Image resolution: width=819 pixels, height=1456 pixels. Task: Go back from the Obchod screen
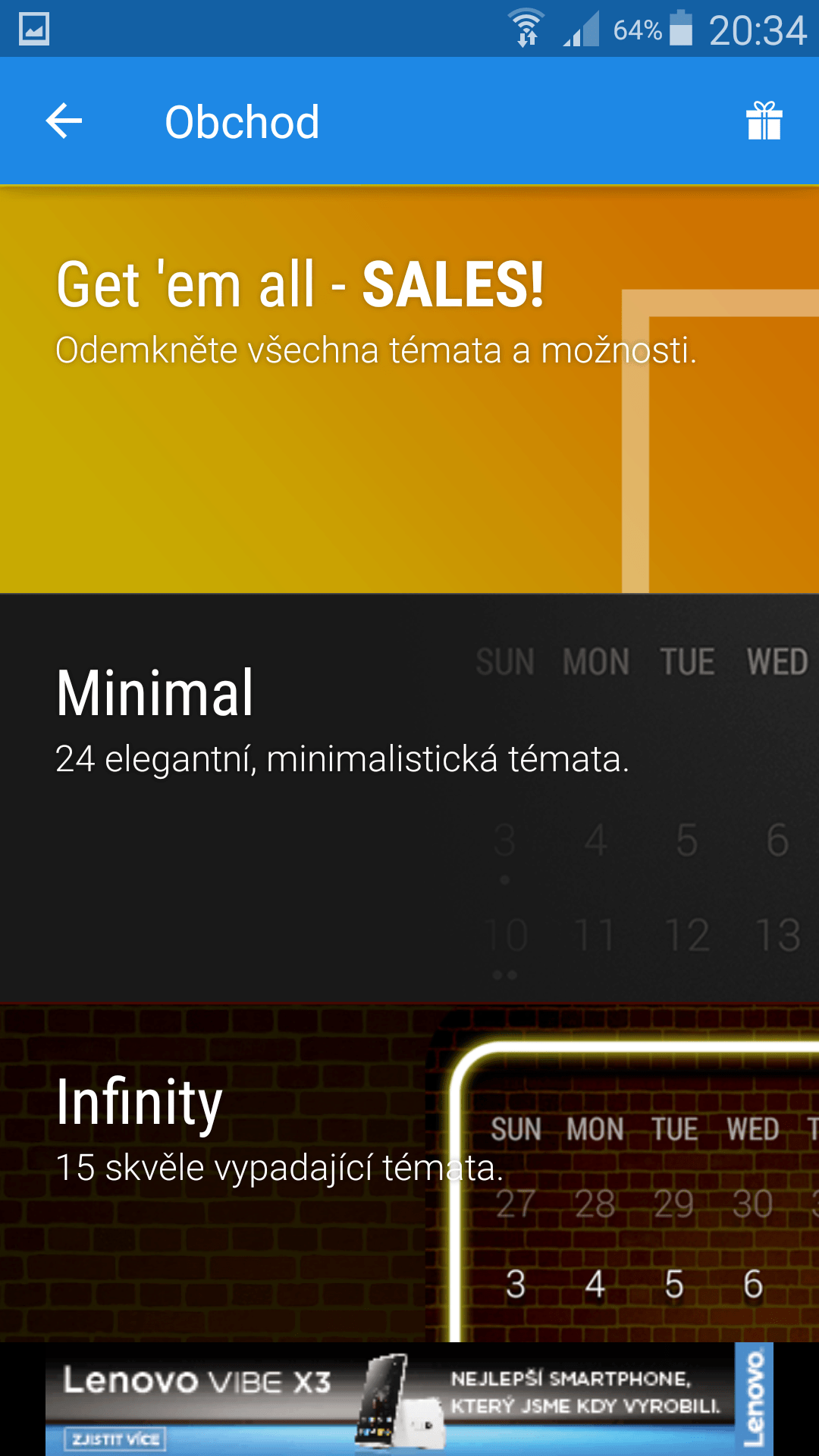click(x=64, y=121)
